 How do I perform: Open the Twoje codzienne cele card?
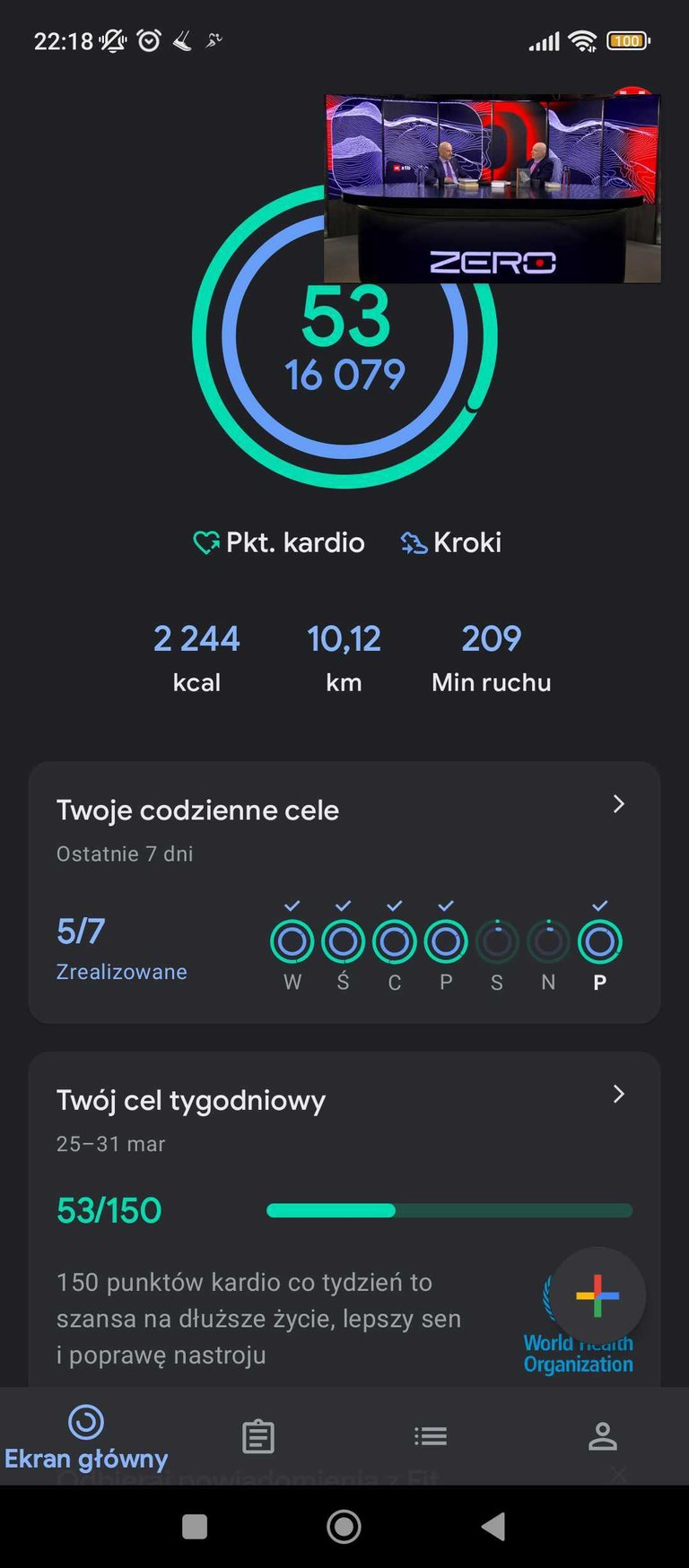(344, 893)
